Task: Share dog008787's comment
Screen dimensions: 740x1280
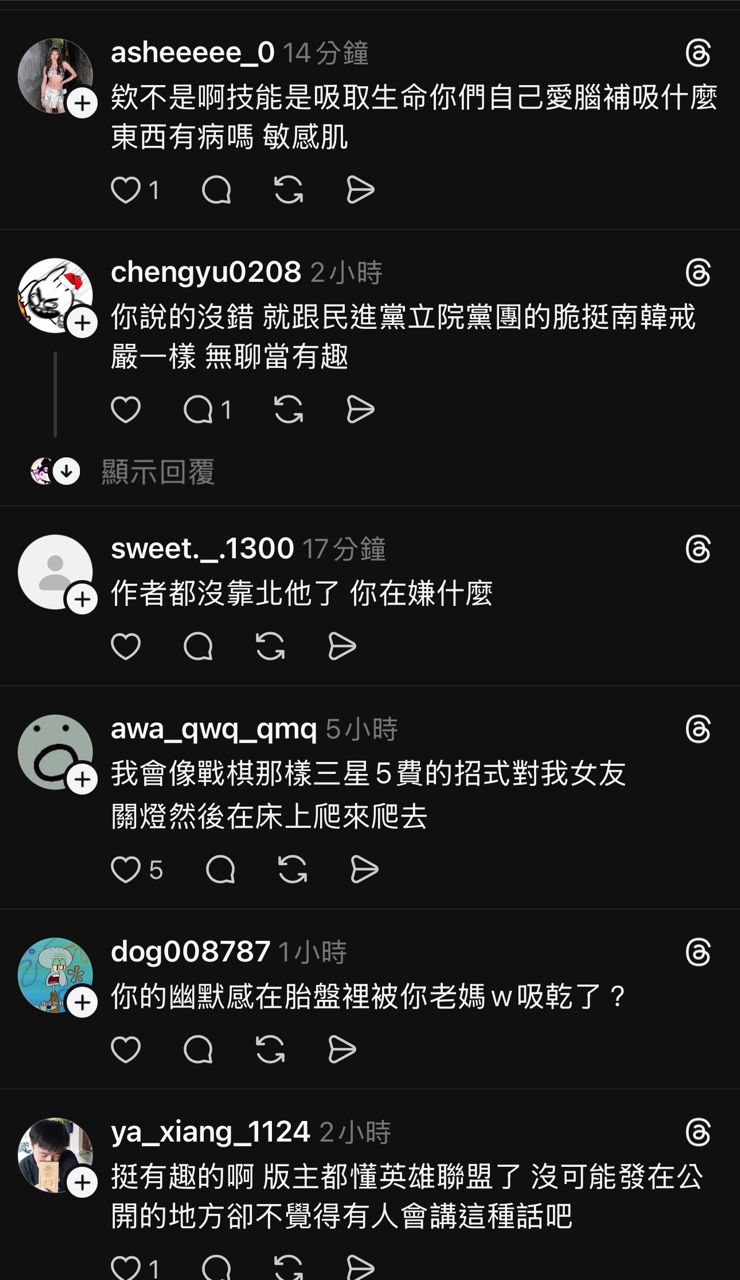Action: (342, 1049)
